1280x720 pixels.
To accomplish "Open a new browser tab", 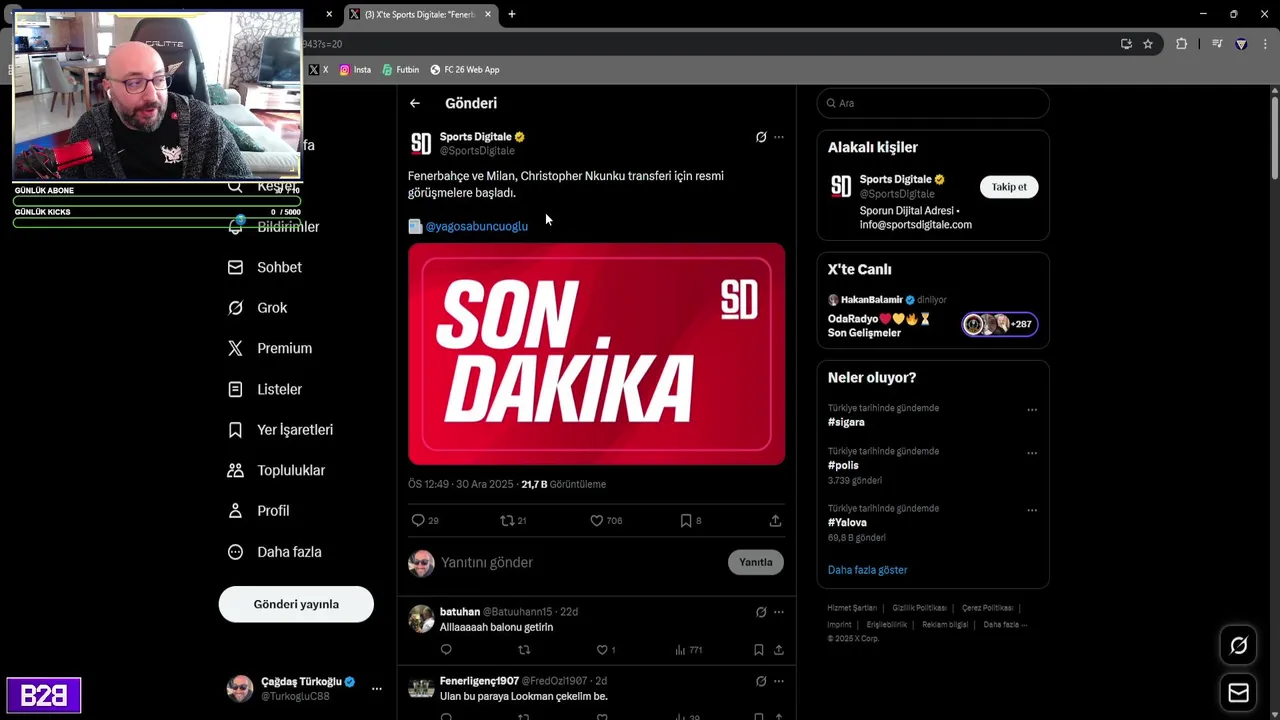I will [x=511, y=14].
